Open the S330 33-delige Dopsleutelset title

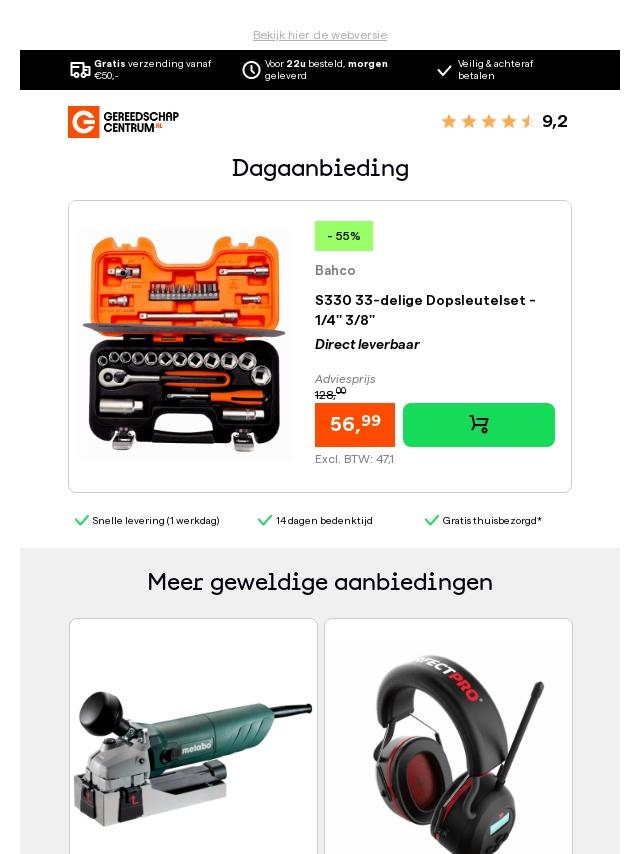point(425,310)
